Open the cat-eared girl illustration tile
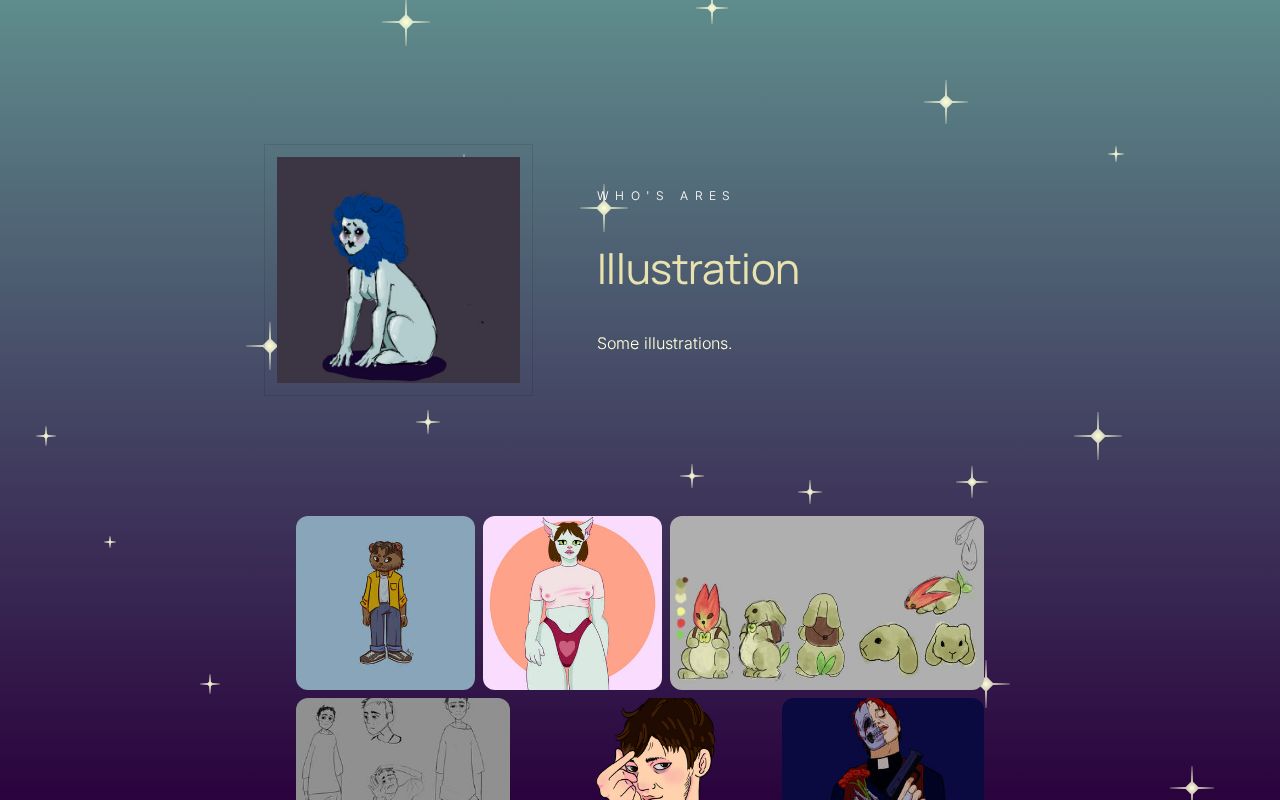 pos(572,603)
